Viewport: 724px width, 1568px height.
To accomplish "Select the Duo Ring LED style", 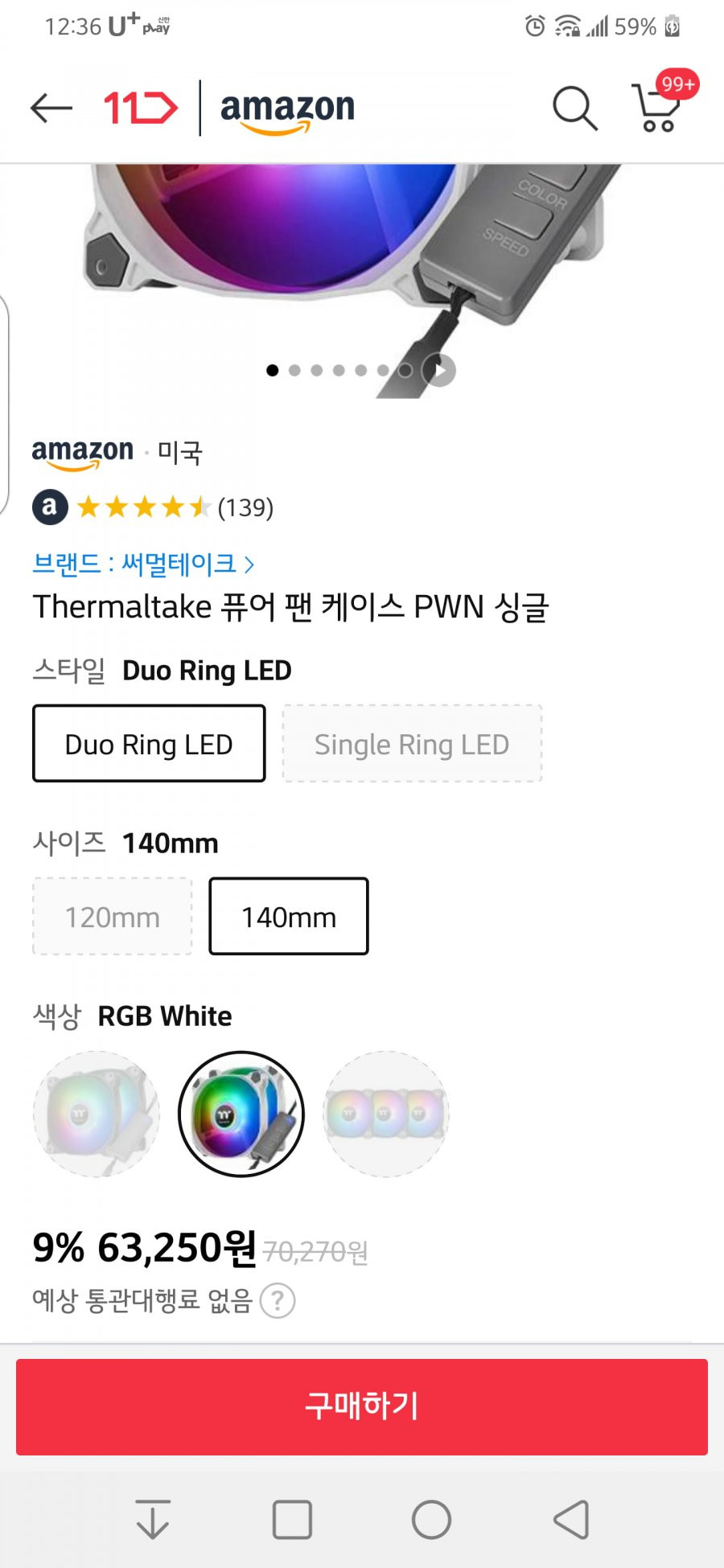I will 149,744.
